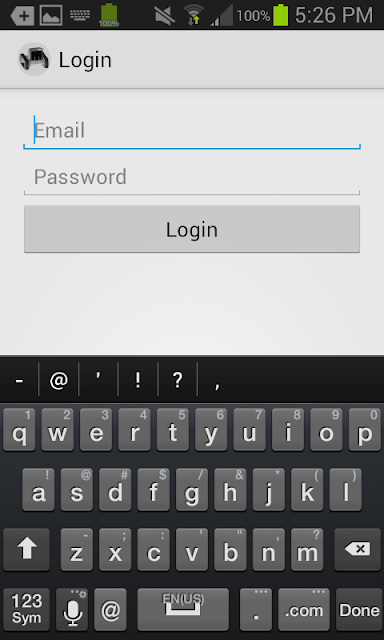The image size is (384, 640).
Task: Select the Password field
Action: pos(192,177)
